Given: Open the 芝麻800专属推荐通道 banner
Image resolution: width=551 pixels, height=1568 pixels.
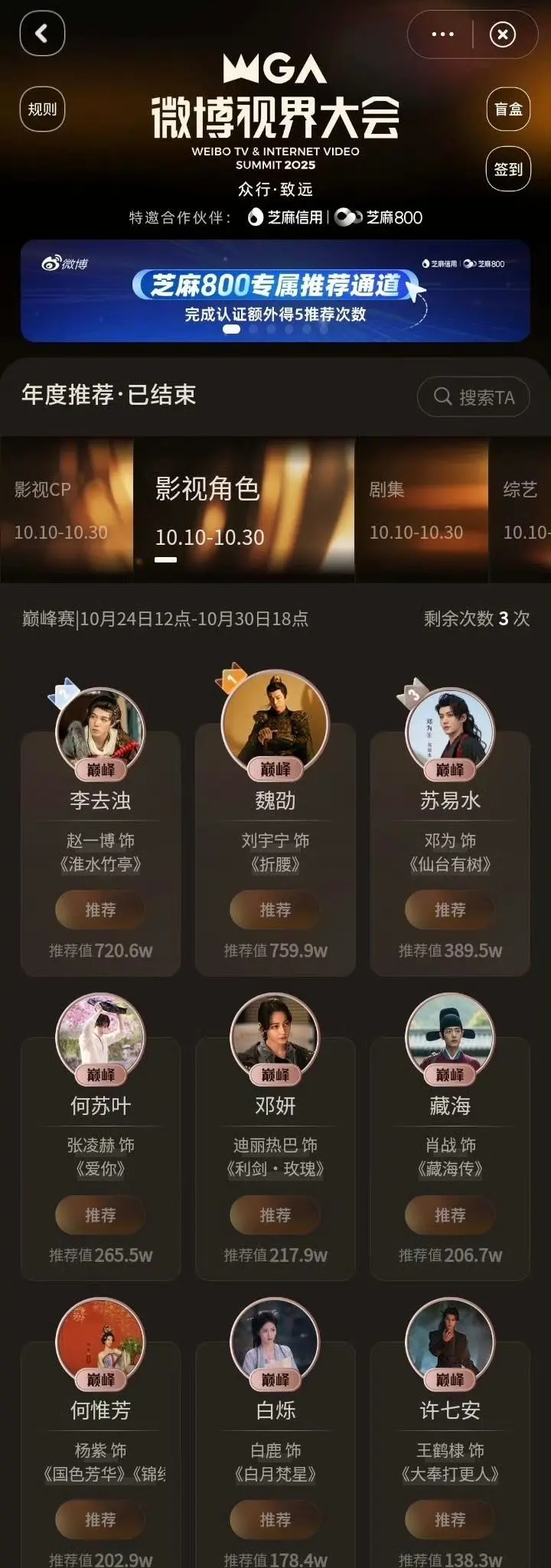Looking at the screenshot, I should pos(275,291).
